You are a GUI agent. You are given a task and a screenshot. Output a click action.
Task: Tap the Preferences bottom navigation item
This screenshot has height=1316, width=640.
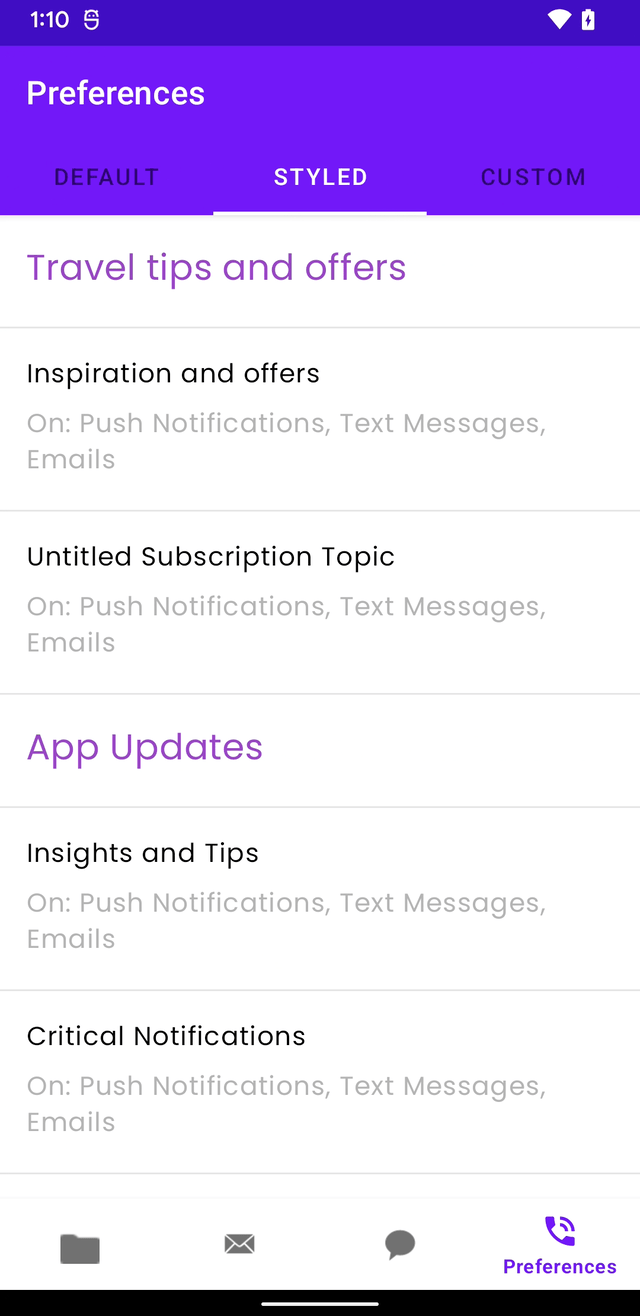(560, 1246)
